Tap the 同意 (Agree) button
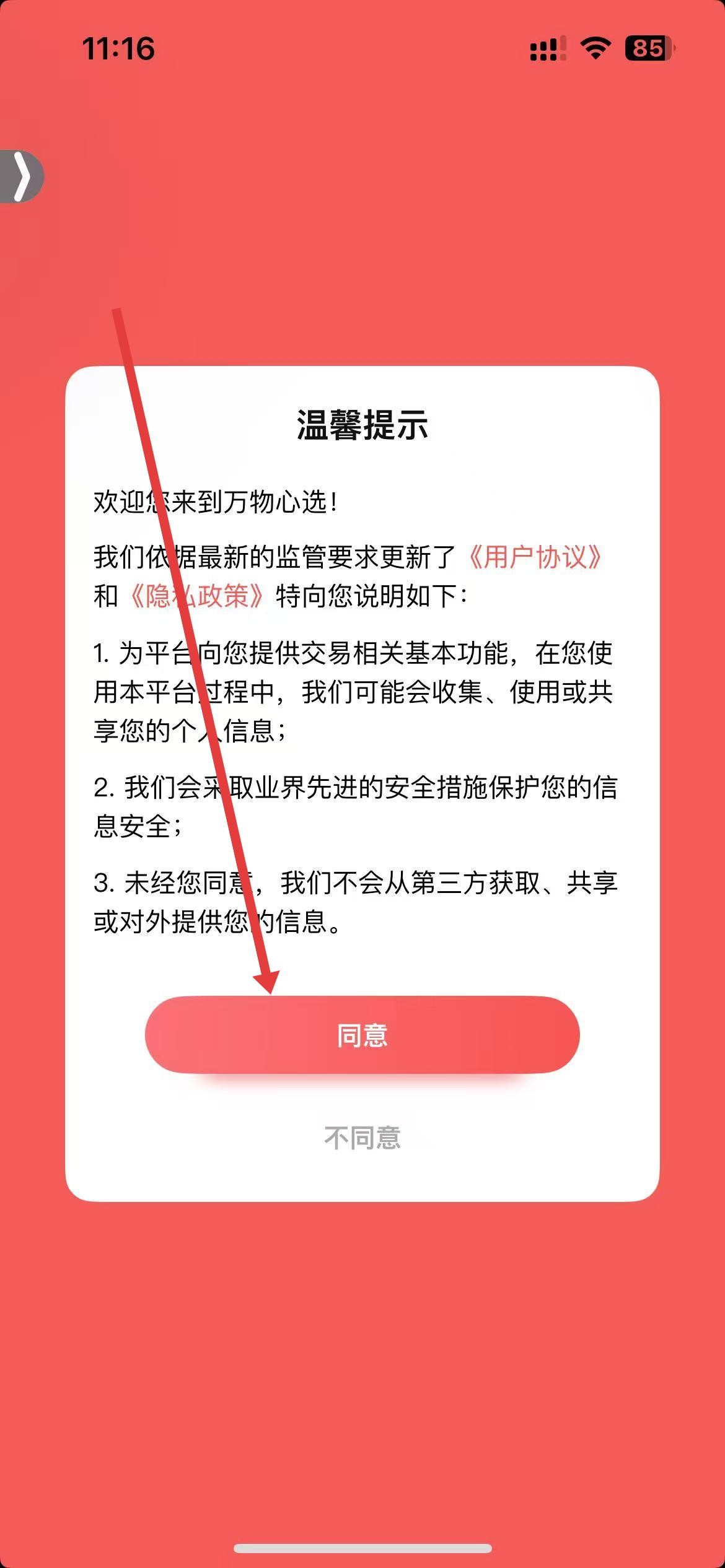 tap(362, 1035)
